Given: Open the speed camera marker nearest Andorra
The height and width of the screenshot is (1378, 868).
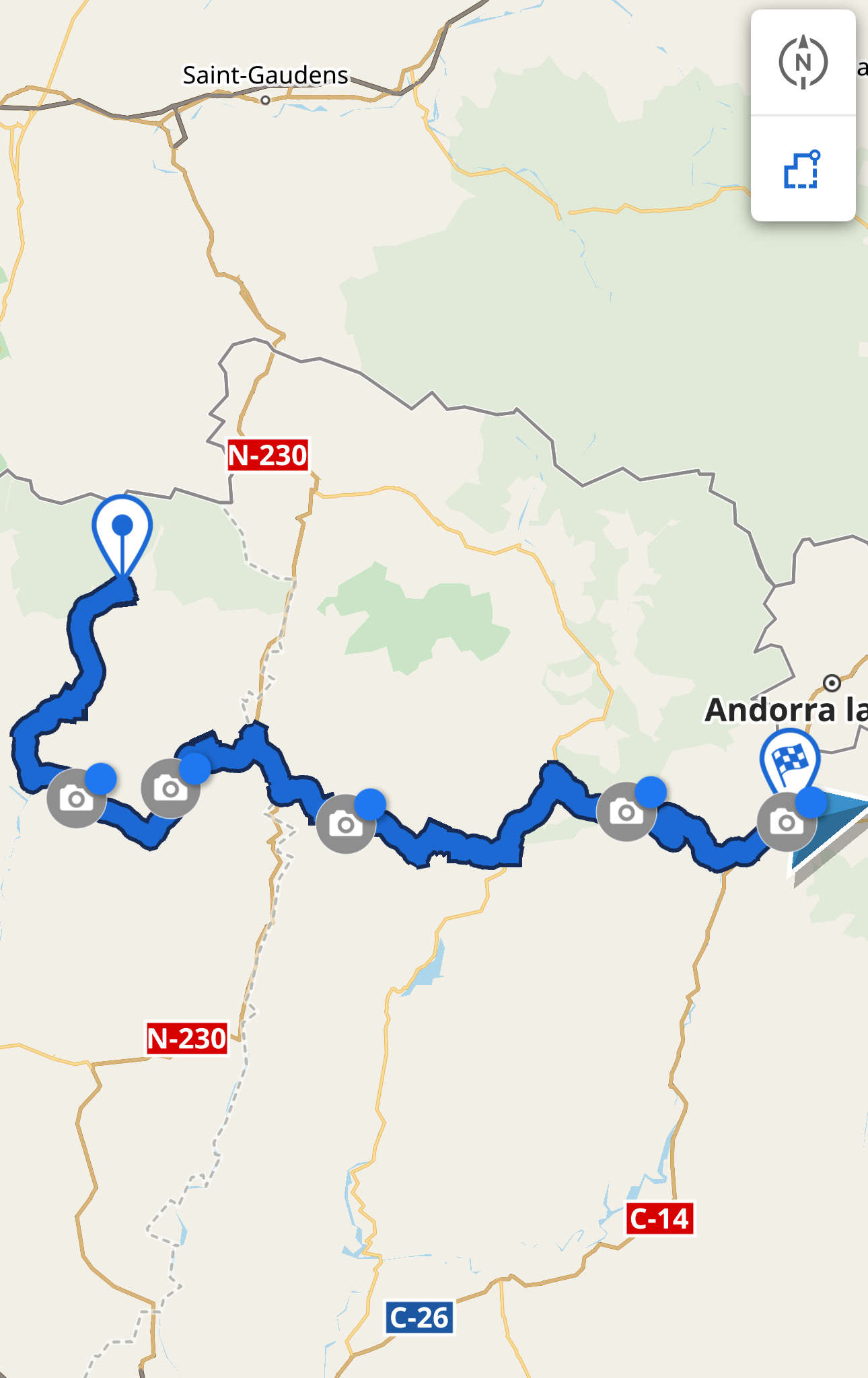Looking at the screenshot, I should [785, 822].
